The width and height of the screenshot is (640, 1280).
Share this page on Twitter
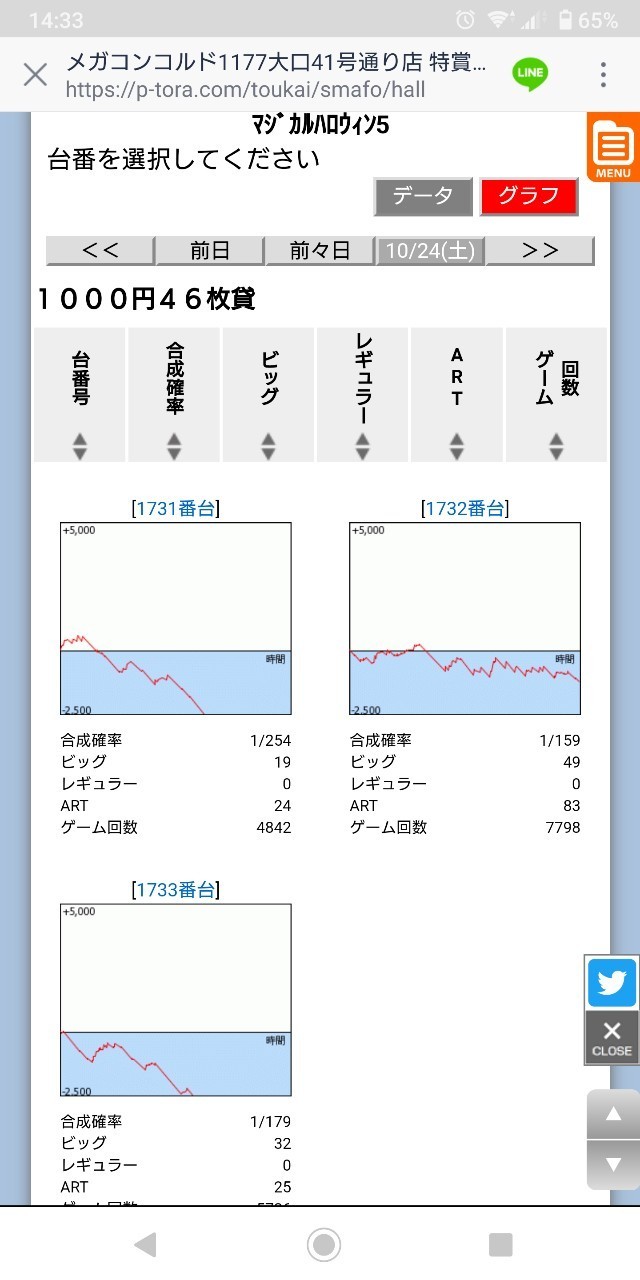pos(611,982)
